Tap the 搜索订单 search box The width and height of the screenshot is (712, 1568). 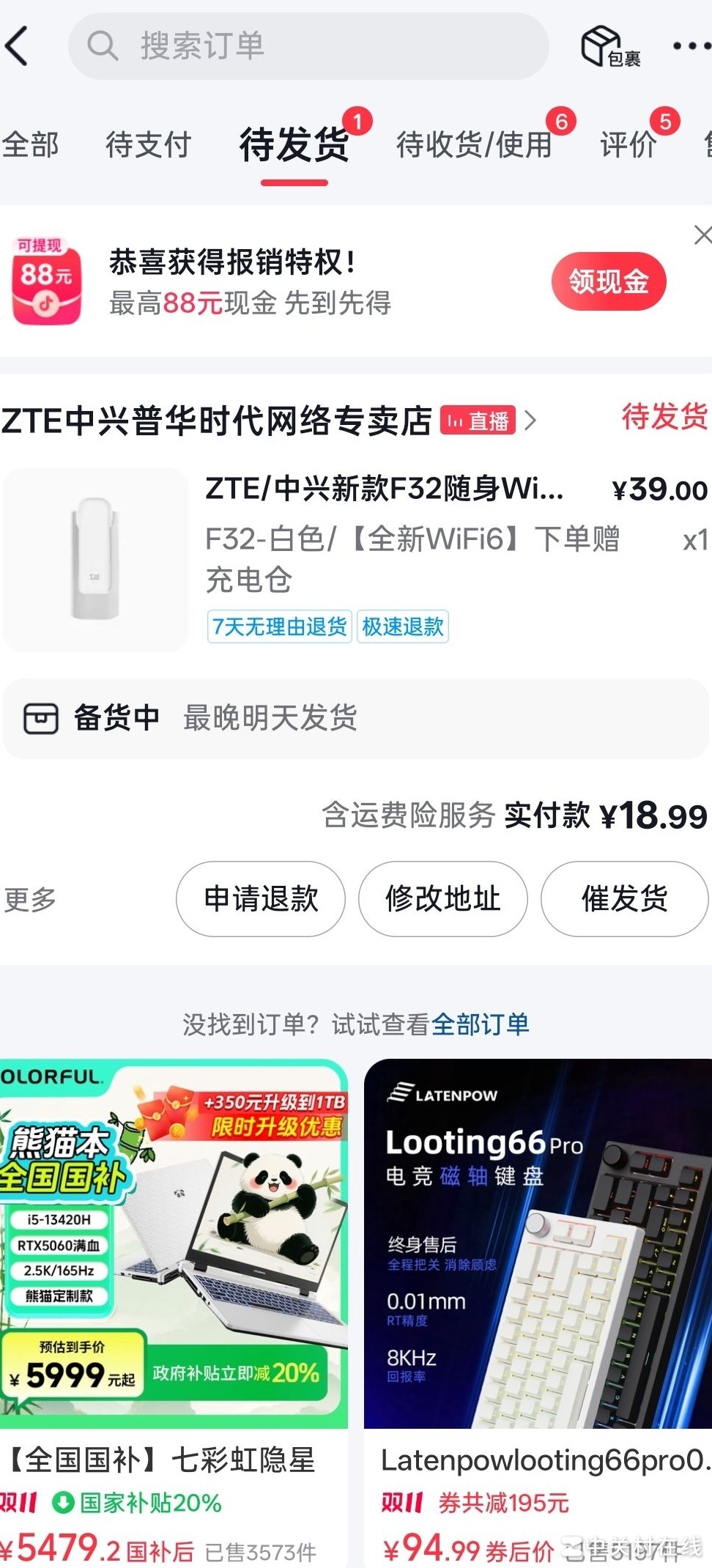click(x=308, y=46)
